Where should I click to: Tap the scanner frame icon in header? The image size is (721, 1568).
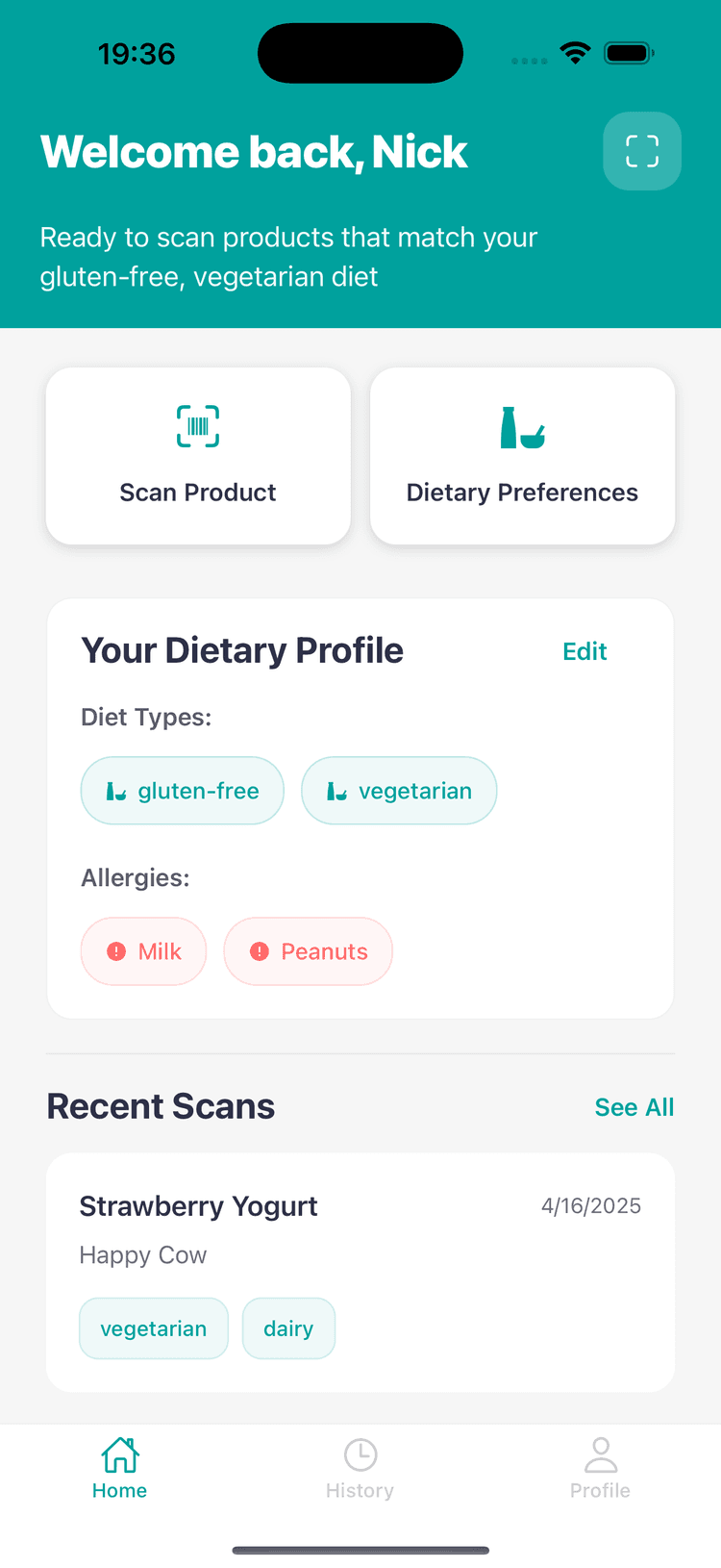(x=641, y=151)
